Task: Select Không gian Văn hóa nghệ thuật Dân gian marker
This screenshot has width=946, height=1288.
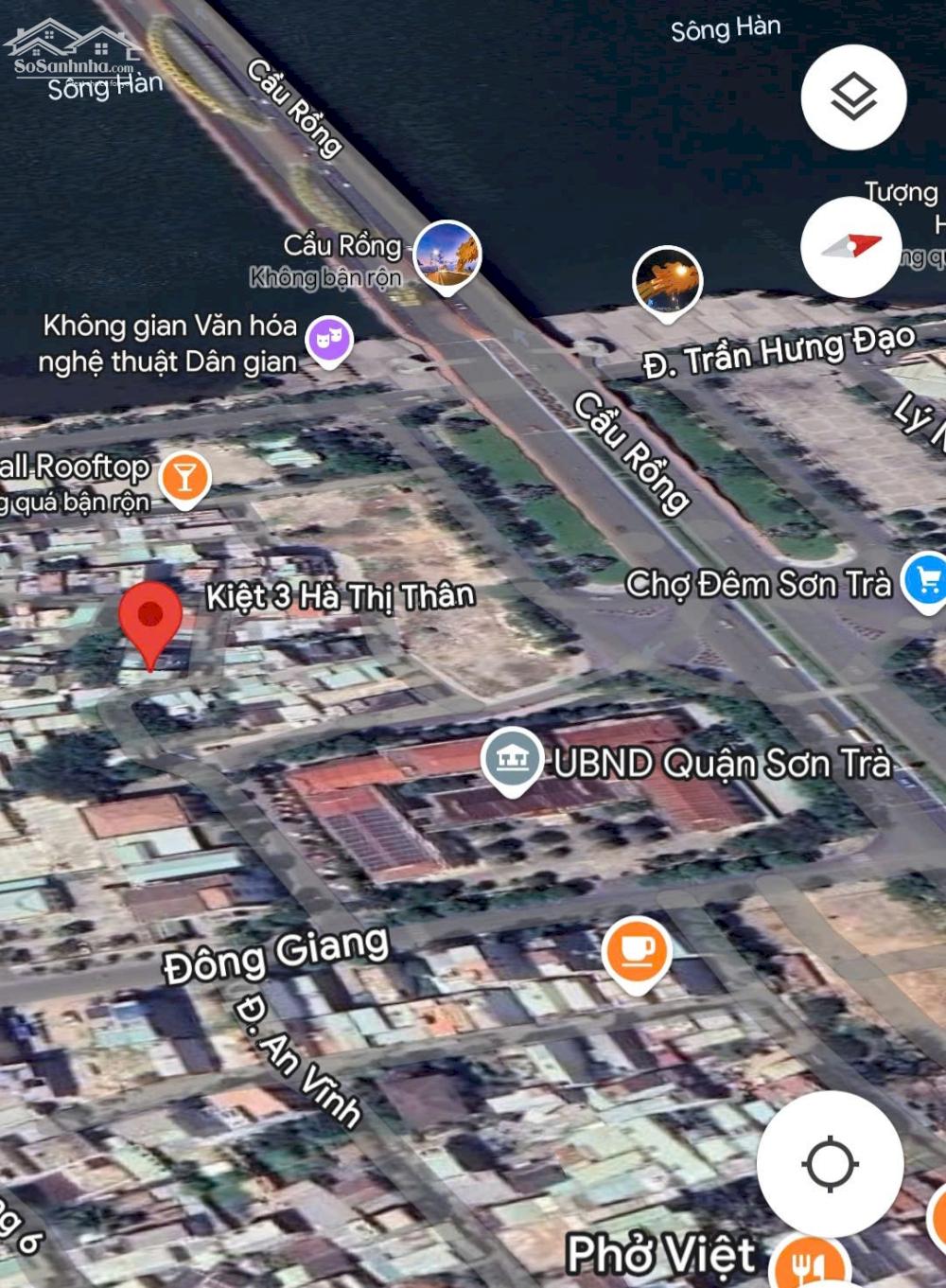Action: (329, 339)
